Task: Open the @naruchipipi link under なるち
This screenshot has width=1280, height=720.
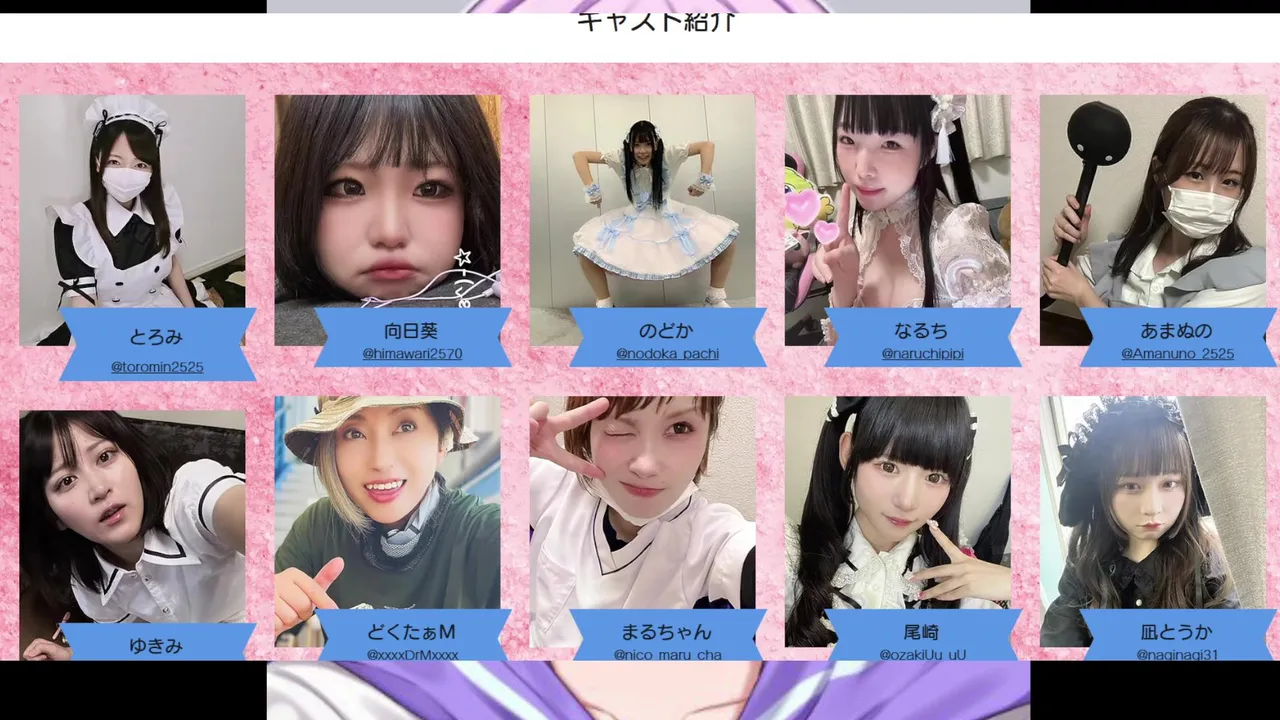Action: click(x=922, y=354)
